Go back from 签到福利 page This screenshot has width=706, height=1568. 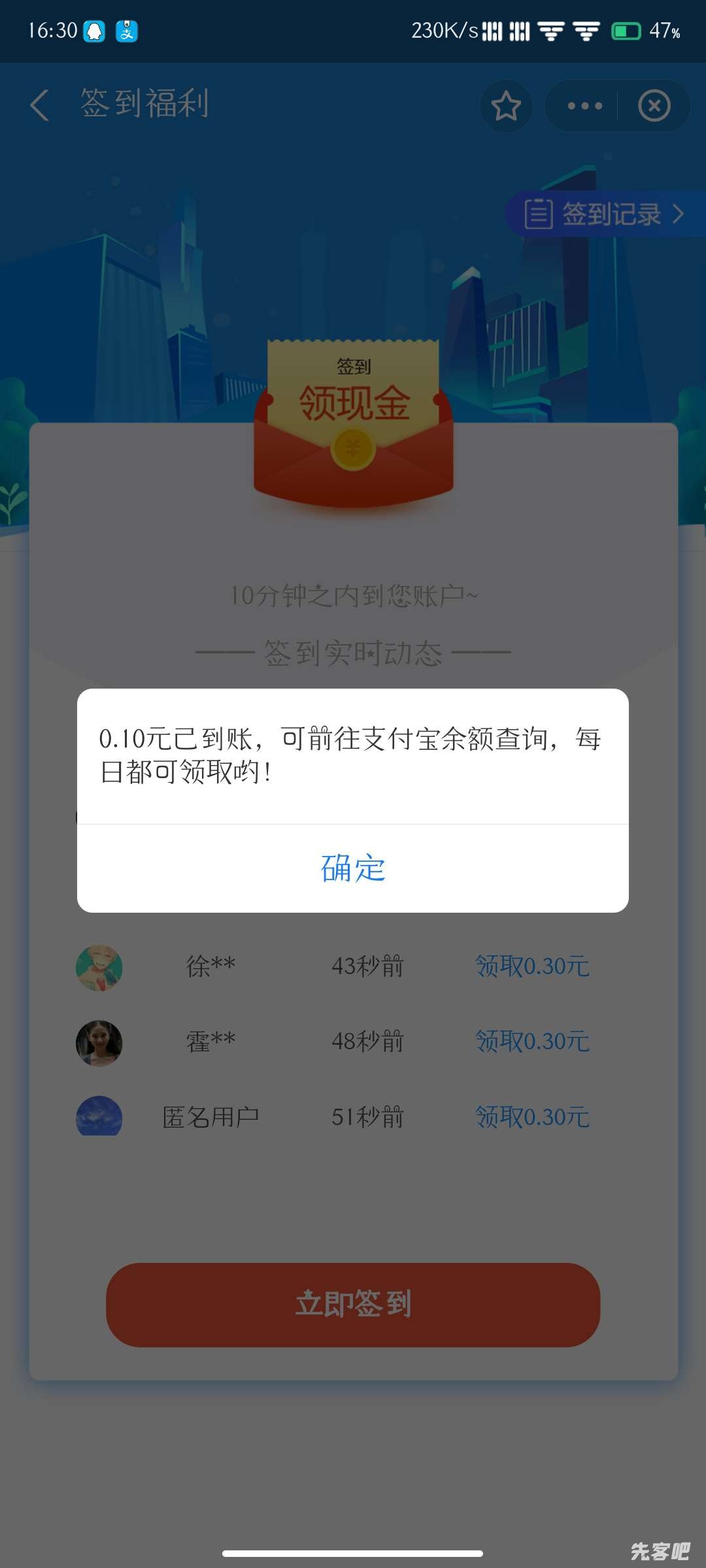[x=39, y=105]
